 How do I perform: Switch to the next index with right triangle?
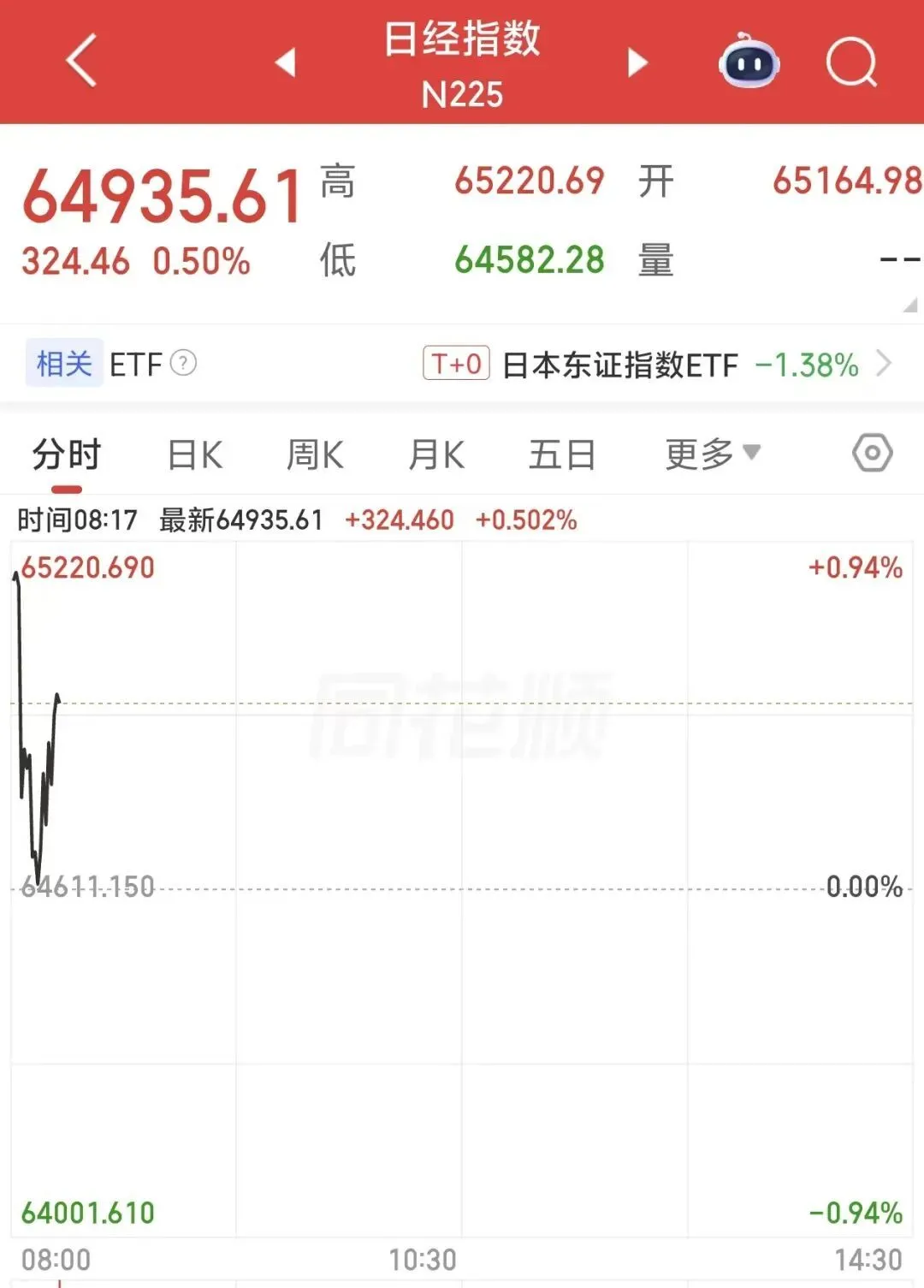[x=637, y=62]
